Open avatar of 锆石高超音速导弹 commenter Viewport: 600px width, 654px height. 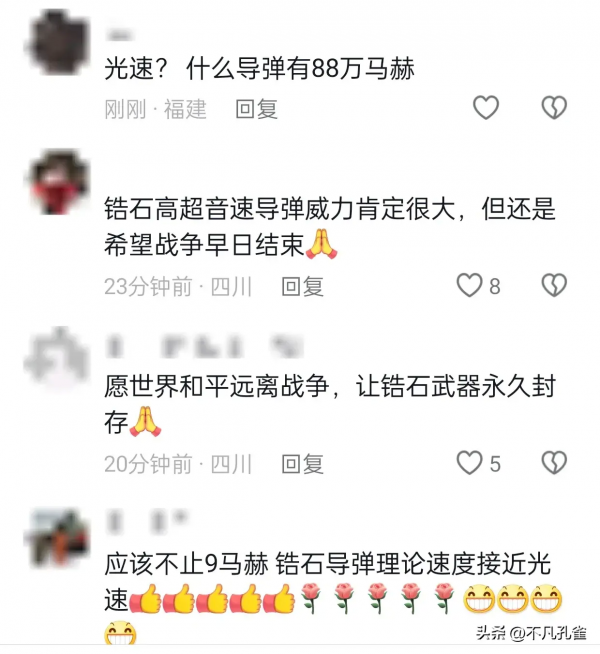click(57, 182)
